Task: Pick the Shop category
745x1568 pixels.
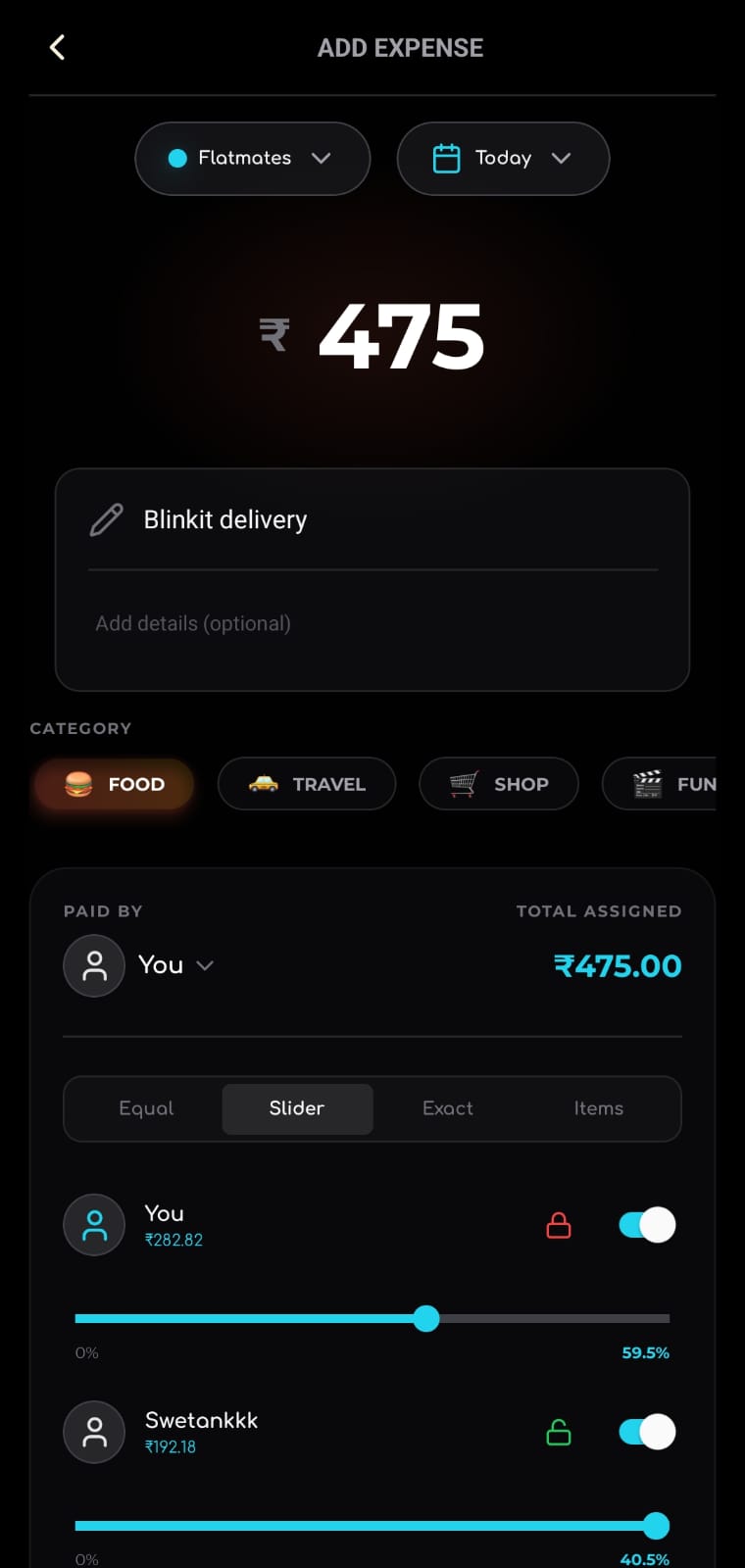Action: [498, 784]
